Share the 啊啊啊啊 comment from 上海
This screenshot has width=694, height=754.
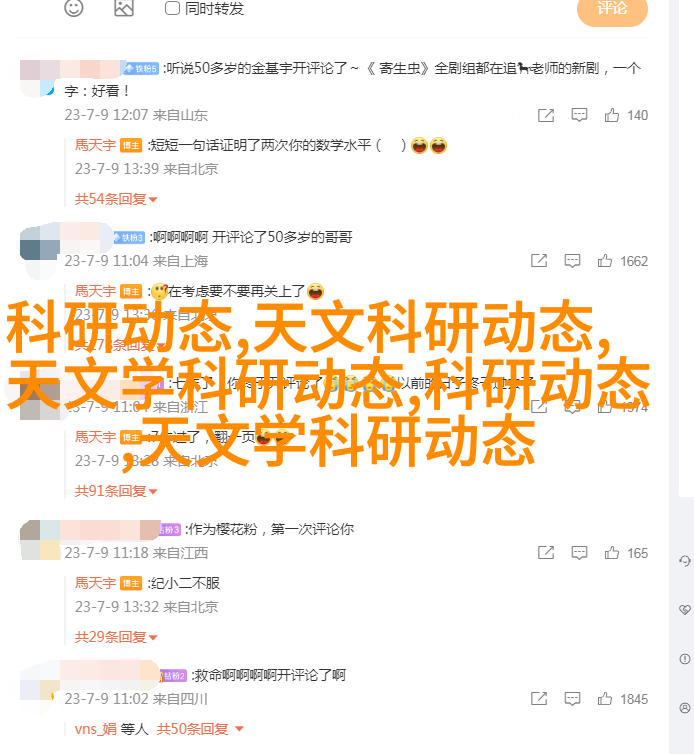[x=539, y=261]
